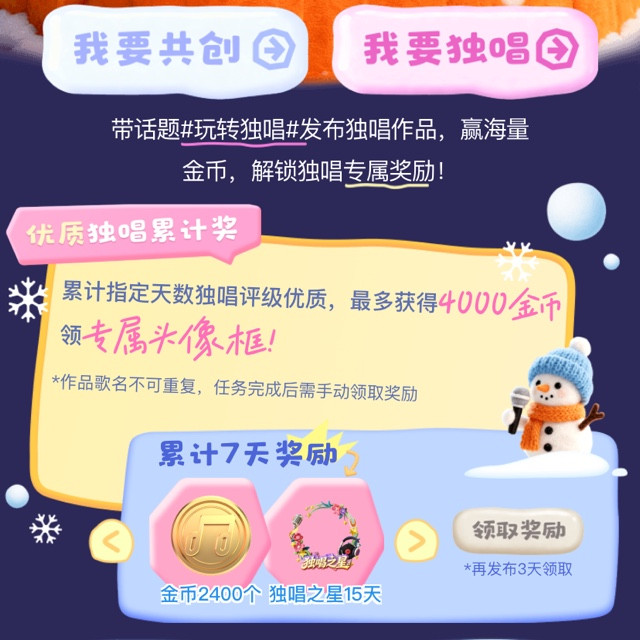Show previous reward with left arrow

click(112, 543)
